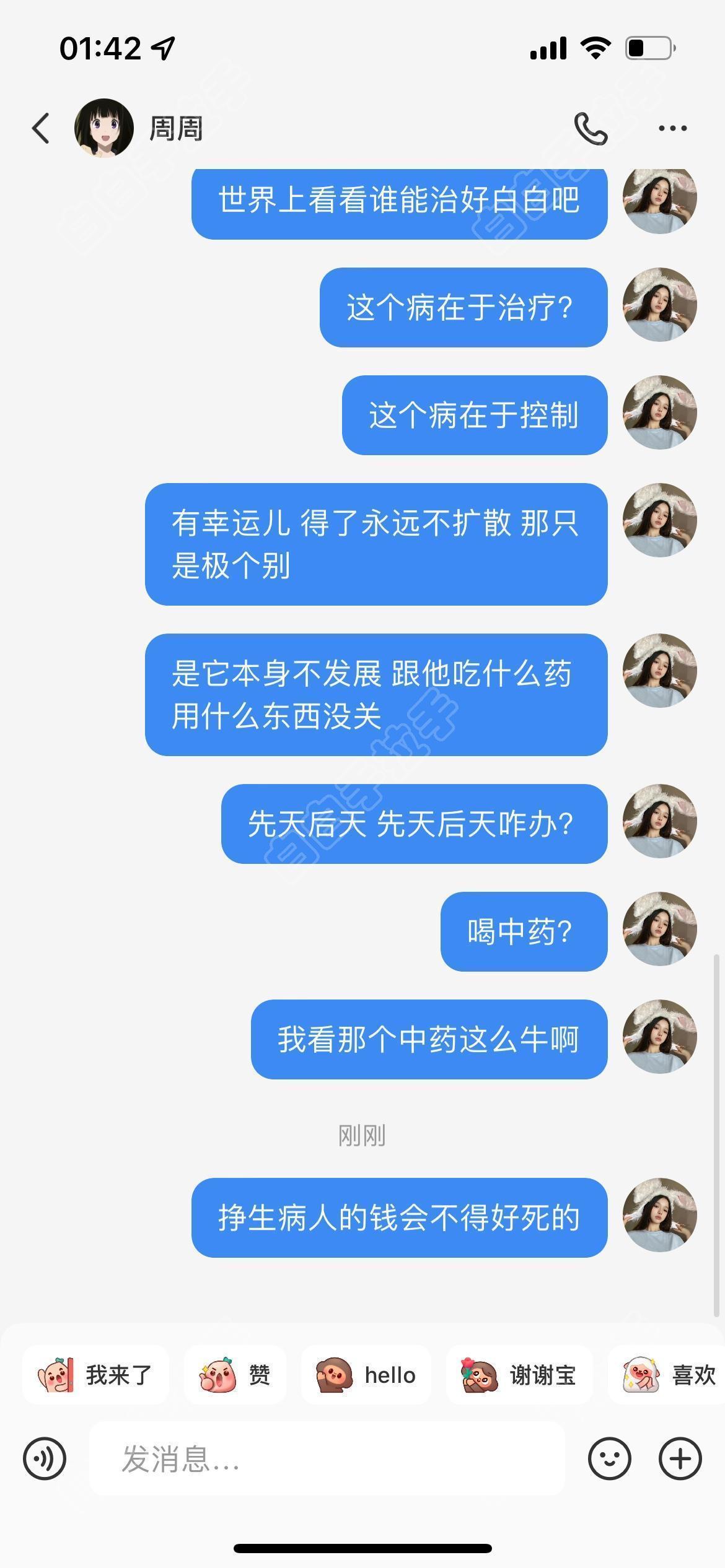
Task: Open the emoji picker
Action: tap(609, 1458)
